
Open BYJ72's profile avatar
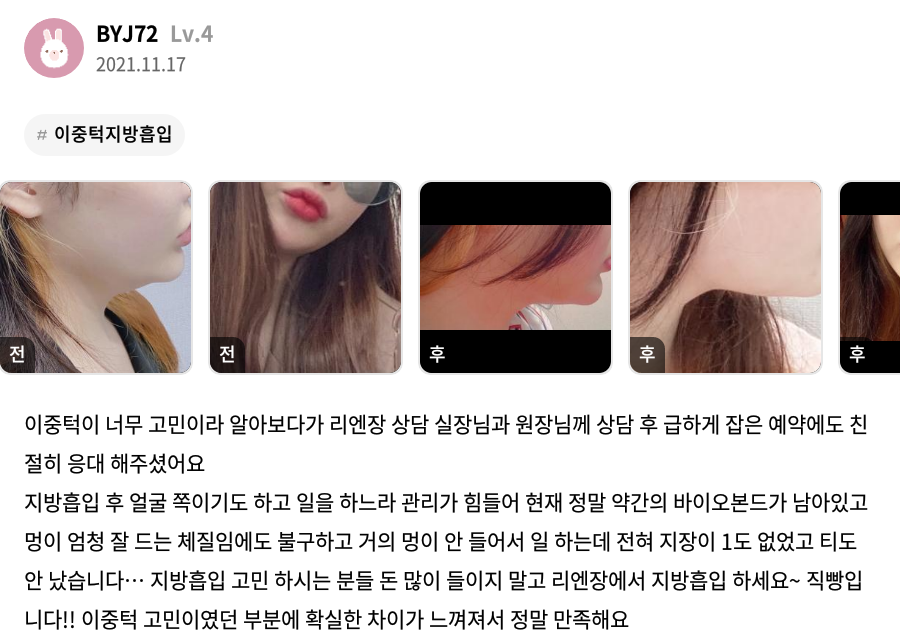pyautogui.click(x=54, y=48)
